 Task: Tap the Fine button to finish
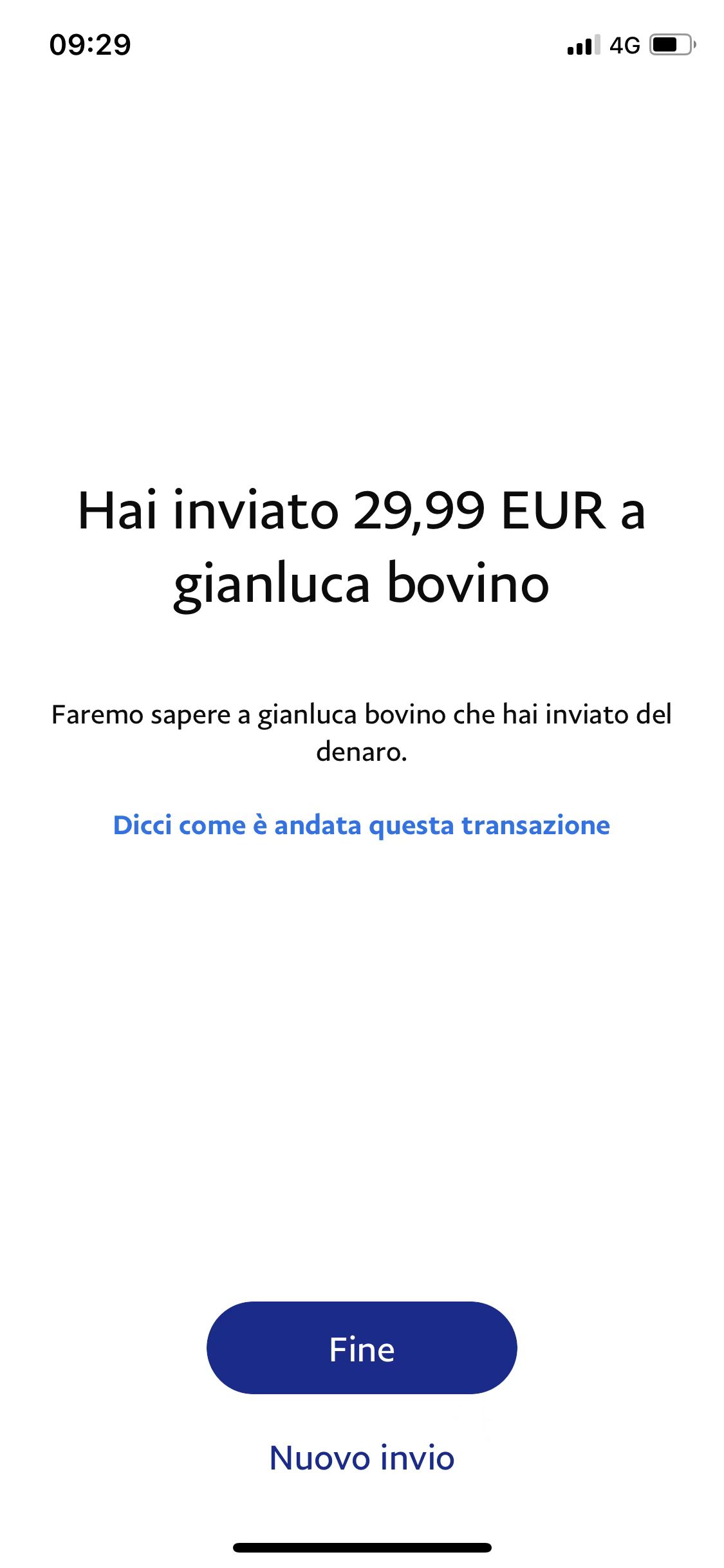pyautogui.click(x=362, y=1349)
